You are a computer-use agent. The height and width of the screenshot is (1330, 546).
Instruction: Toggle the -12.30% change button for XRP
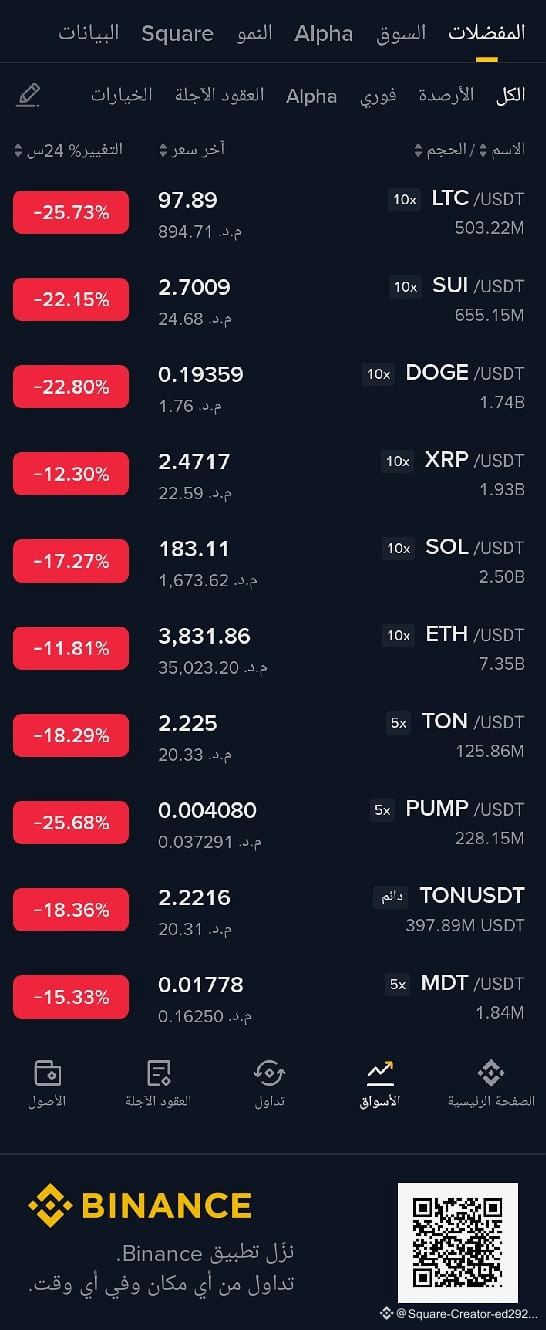pos(71,474)
